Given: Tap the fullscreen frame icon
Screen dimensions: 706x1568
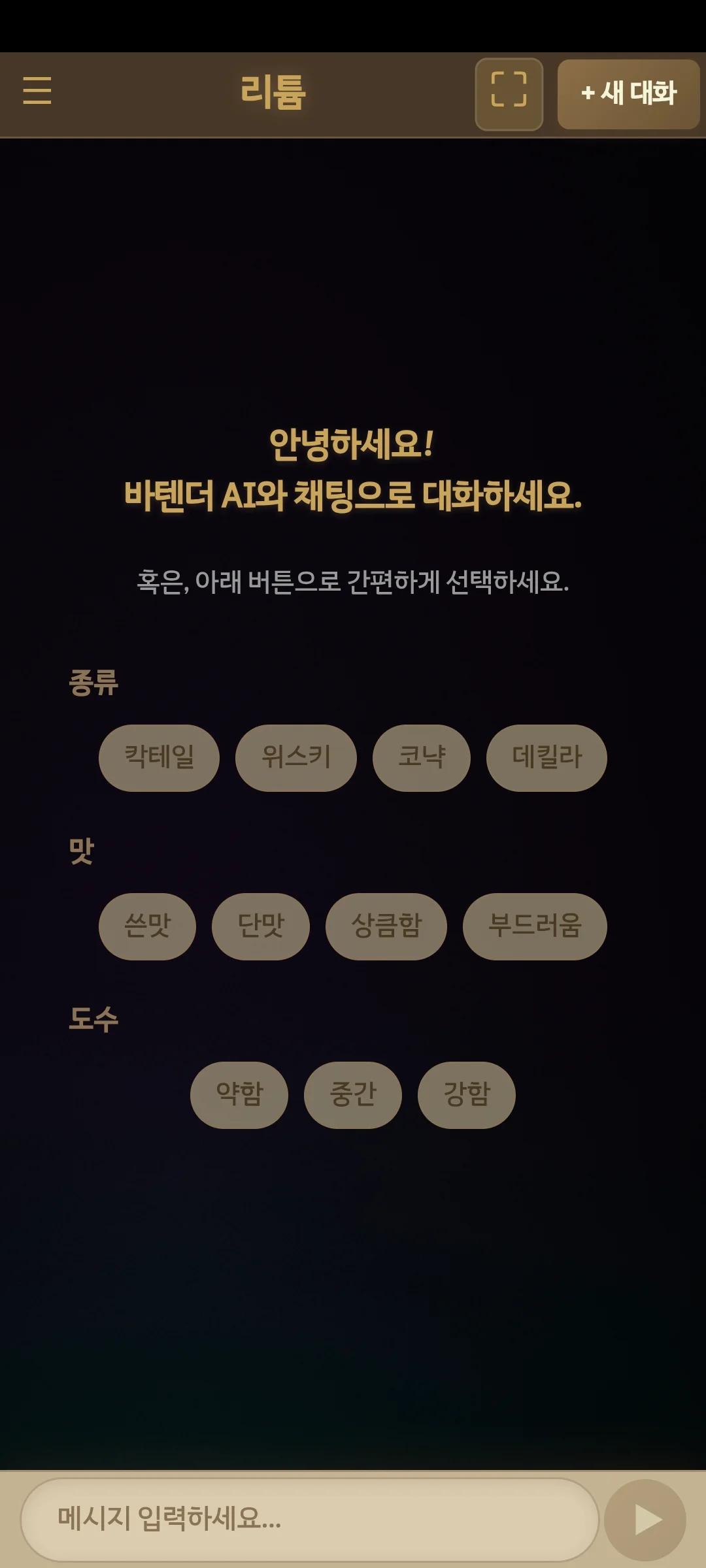Looking at the screenshot, I should point(509,94).
